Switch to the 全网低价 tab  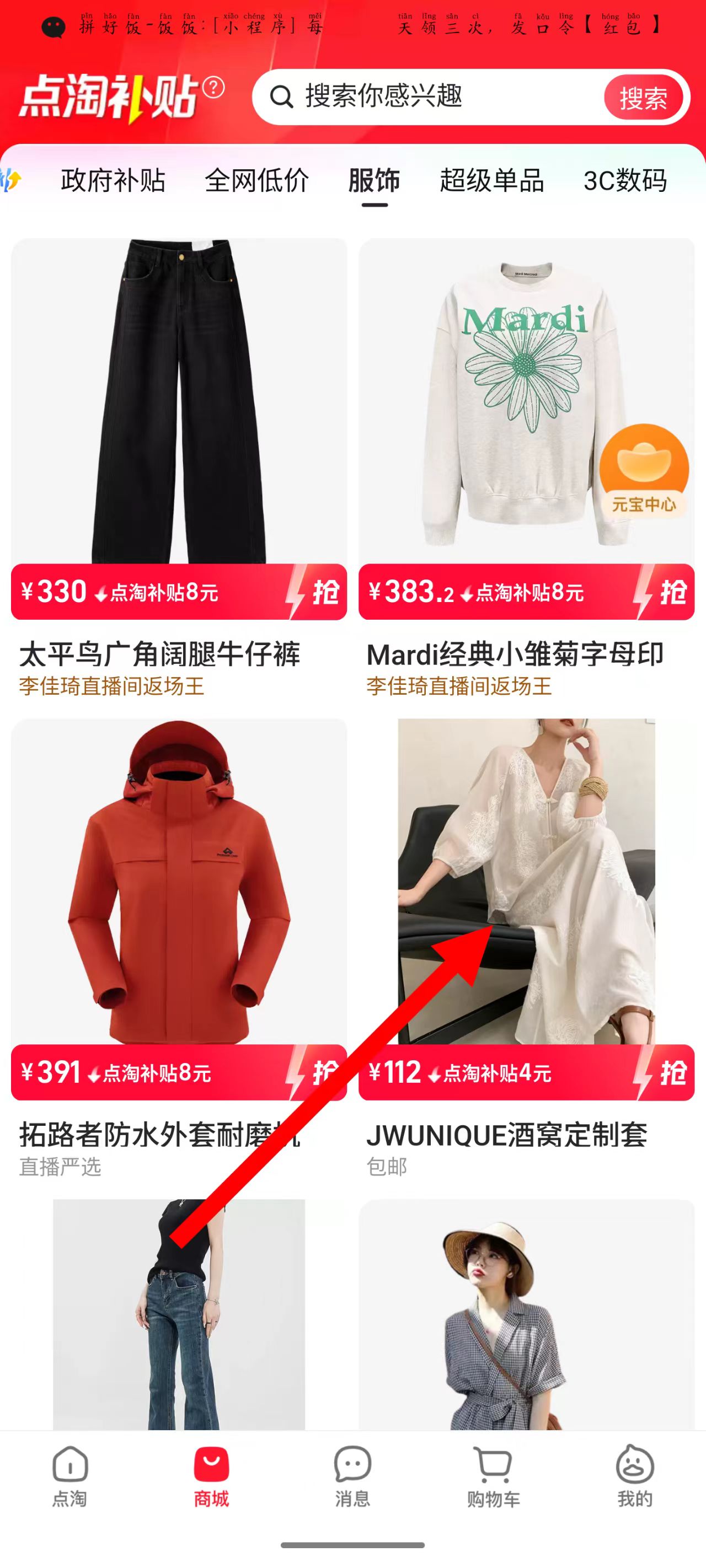click(x=256, y=181)
